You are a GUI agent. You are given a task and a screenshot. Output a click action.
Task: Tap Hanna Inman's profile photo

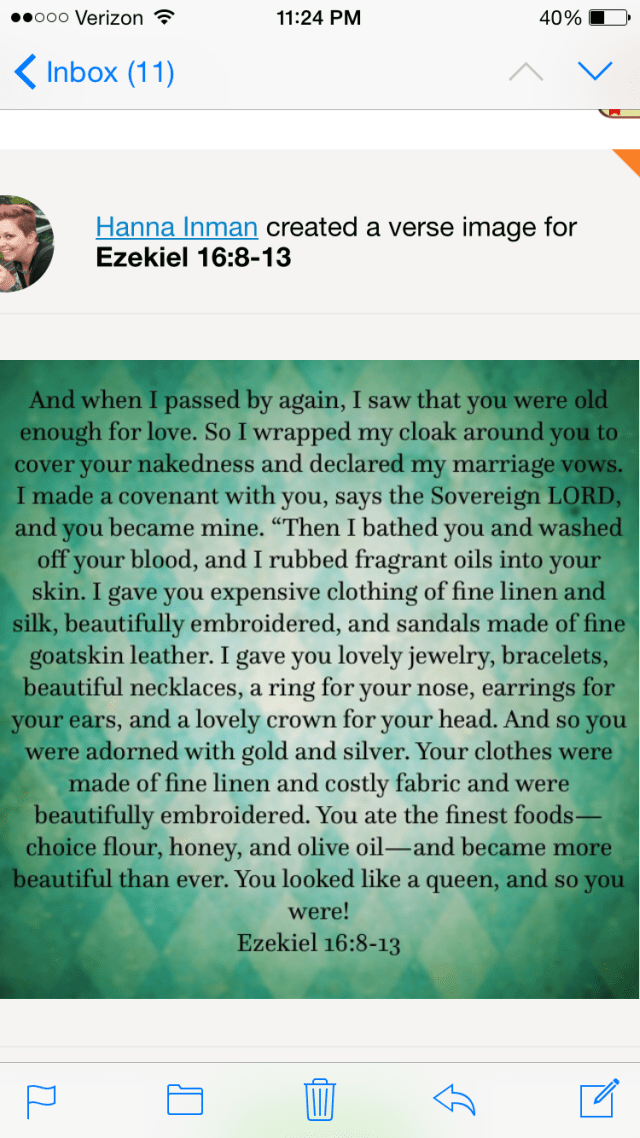point(24,243)
